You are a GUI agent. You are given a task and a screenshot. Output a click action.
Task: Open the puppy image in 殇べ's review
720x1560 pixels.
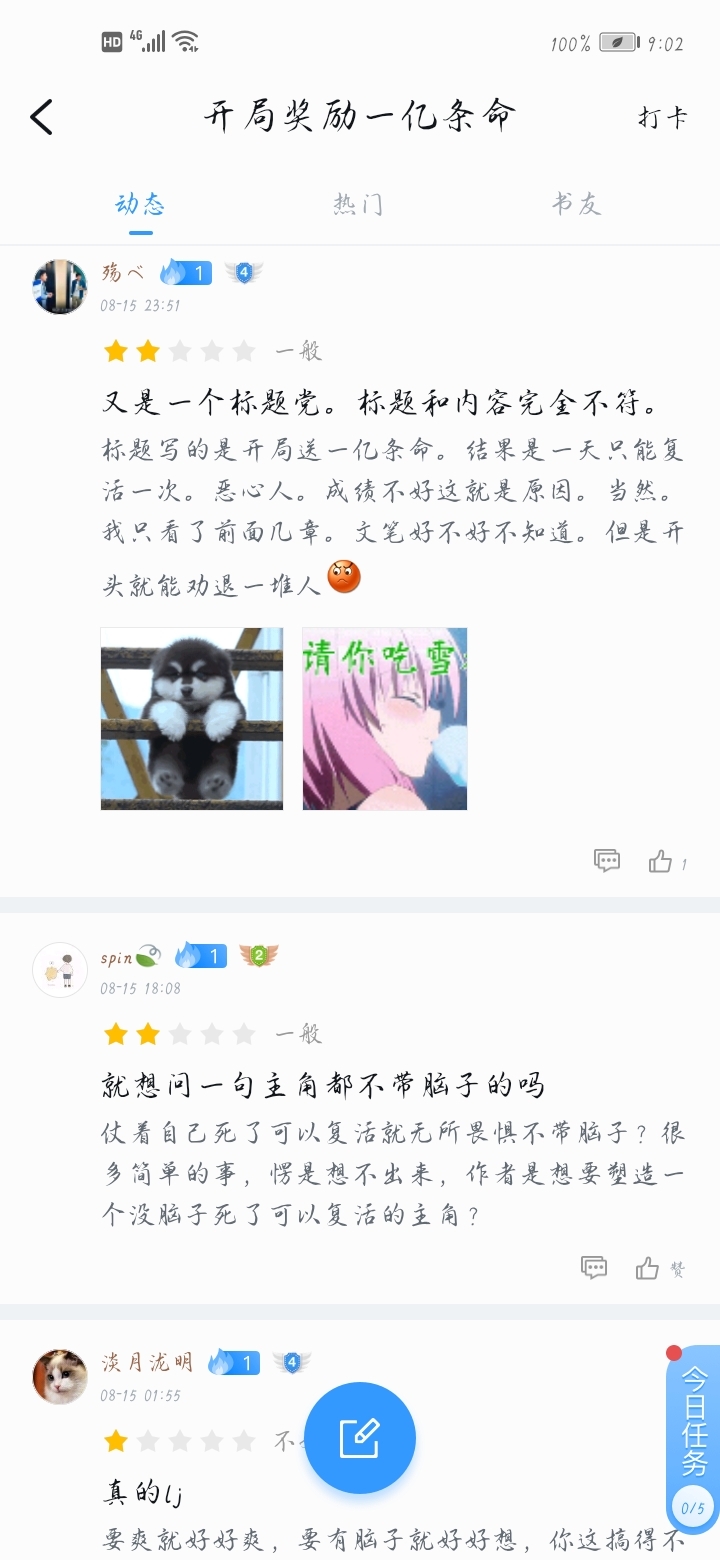pyautogui.click(x=192, y=719)
